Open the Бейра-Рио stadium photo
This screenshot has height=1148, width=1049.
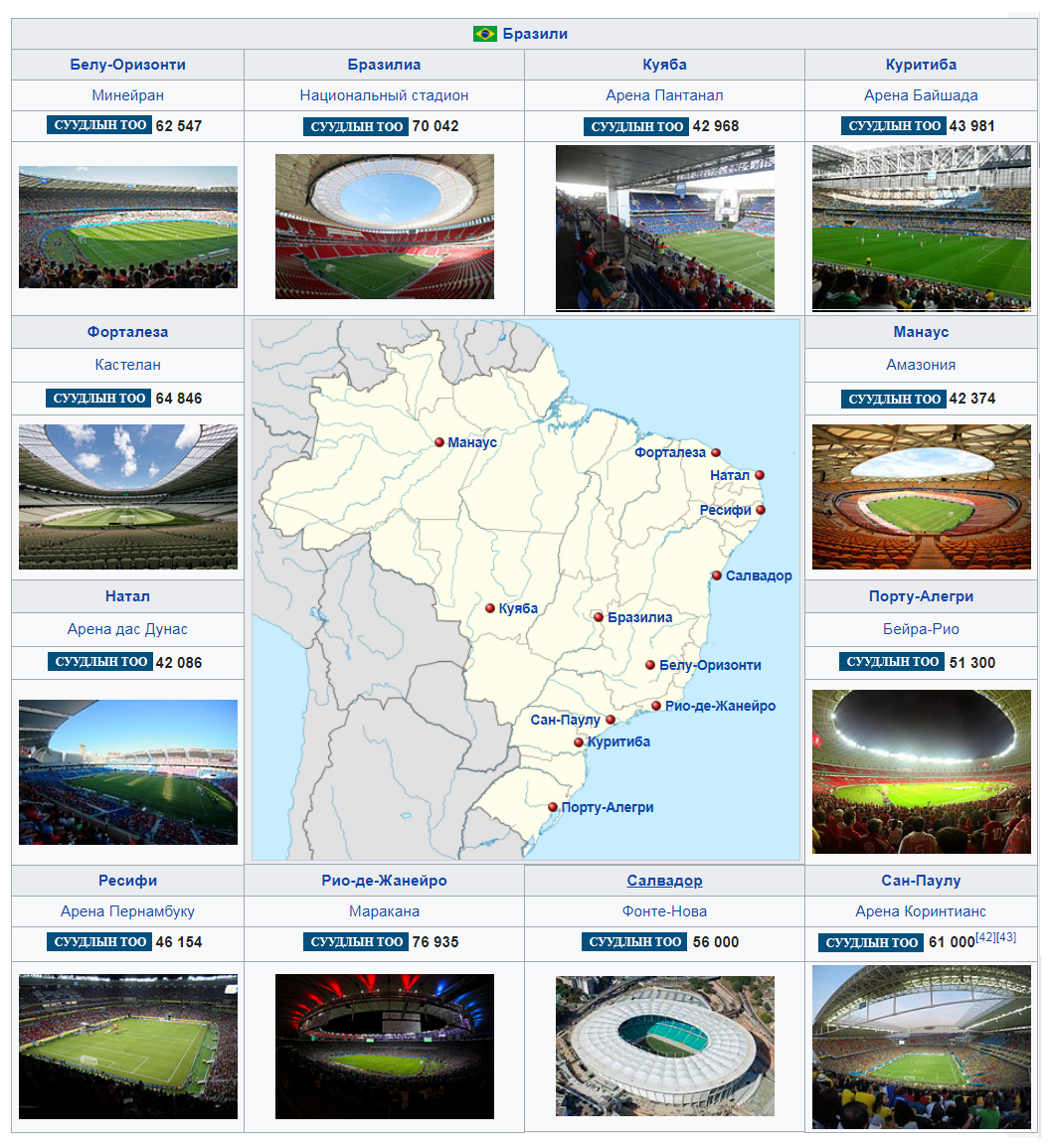coord(921,771)
